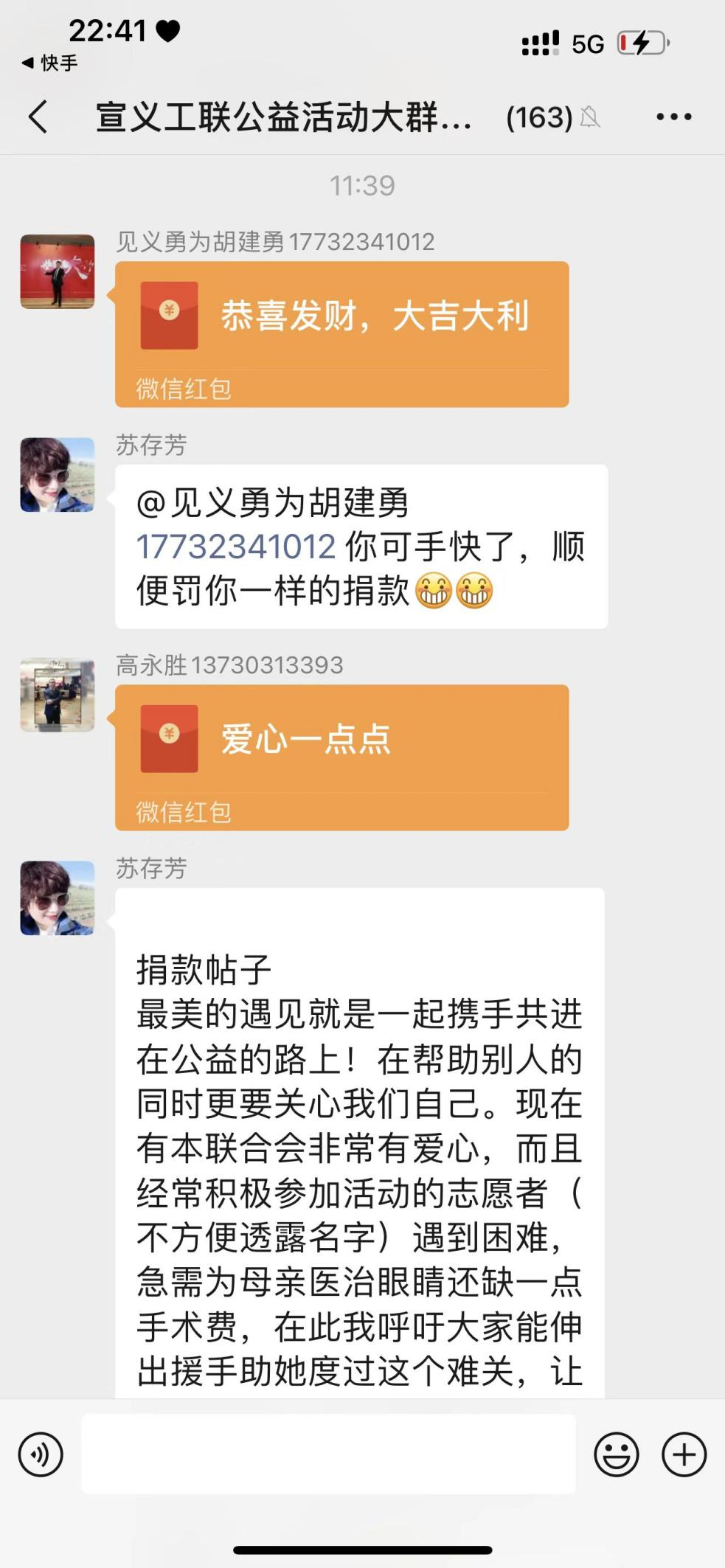Image resolution: width=725 pixels, height=1568 pixels.
Task: Switch to voice message input
Action: [x=41, y=1454]
